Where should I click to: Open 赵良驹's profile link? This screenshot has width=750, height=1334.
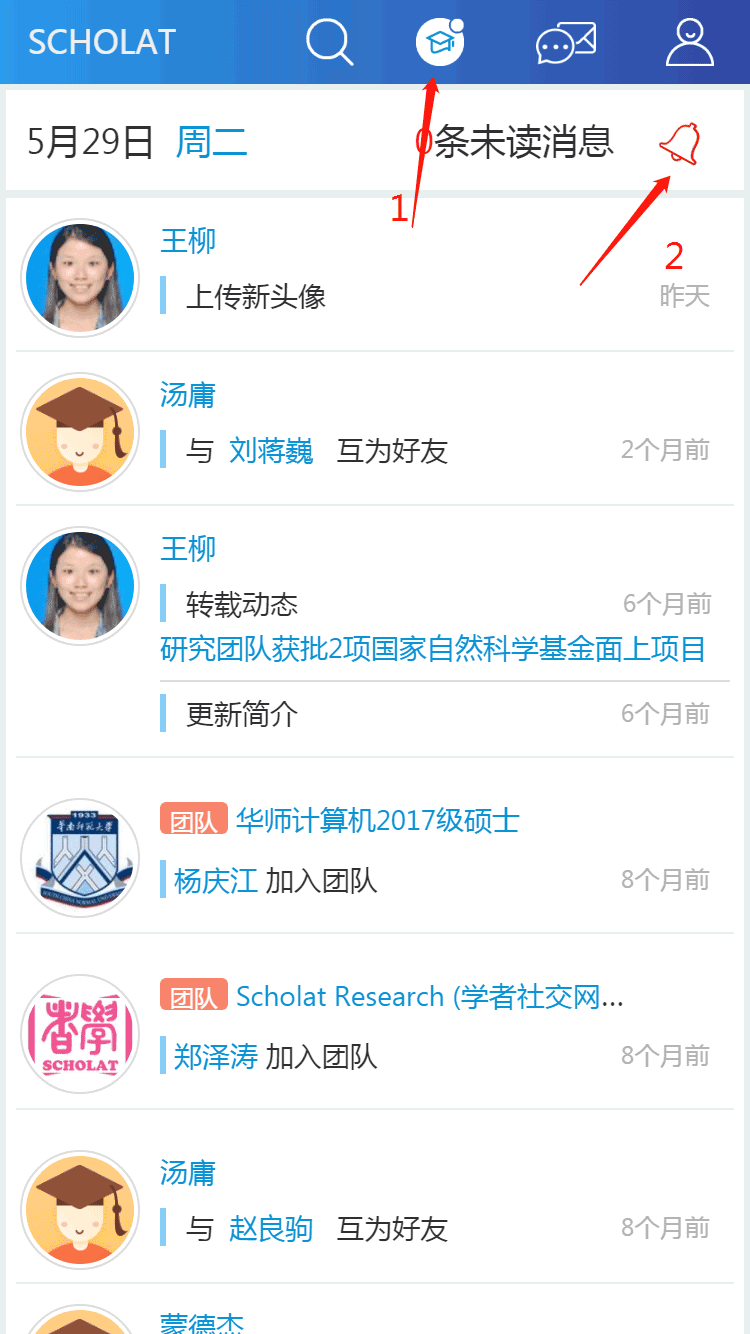coord(271,1229)
